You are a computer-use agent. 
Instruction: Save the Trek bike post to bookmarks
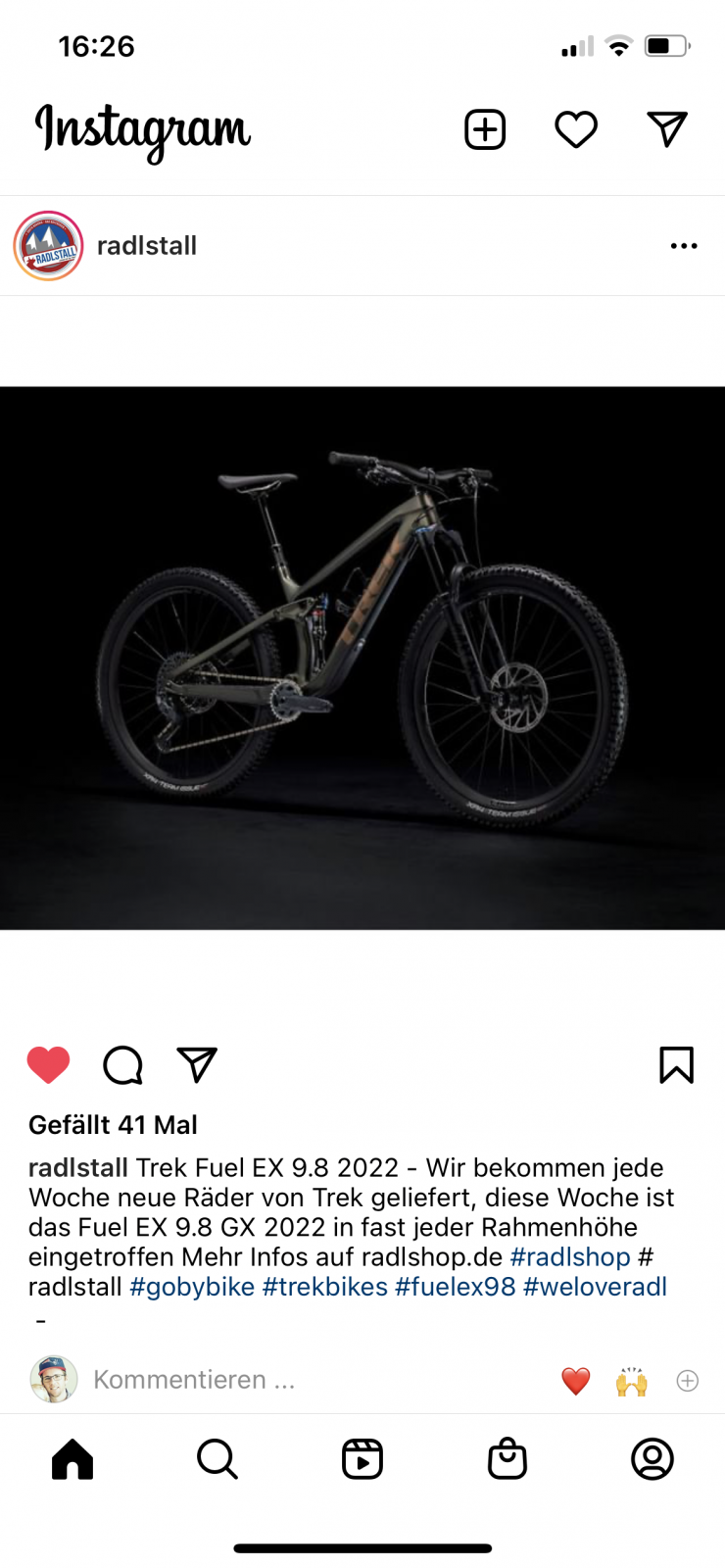[676, 1064]
